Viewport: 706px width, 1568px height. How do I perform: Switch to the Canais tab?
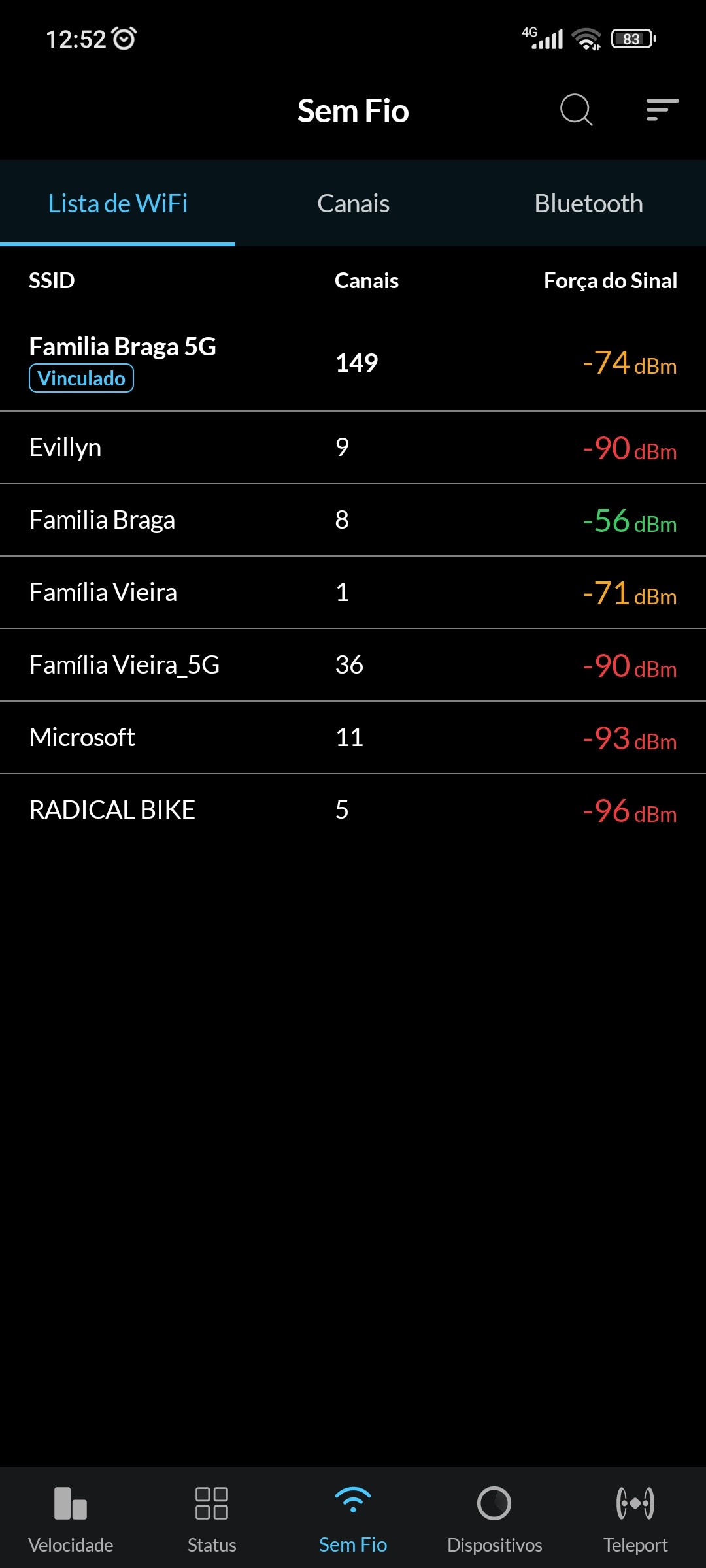click(353, 204)
